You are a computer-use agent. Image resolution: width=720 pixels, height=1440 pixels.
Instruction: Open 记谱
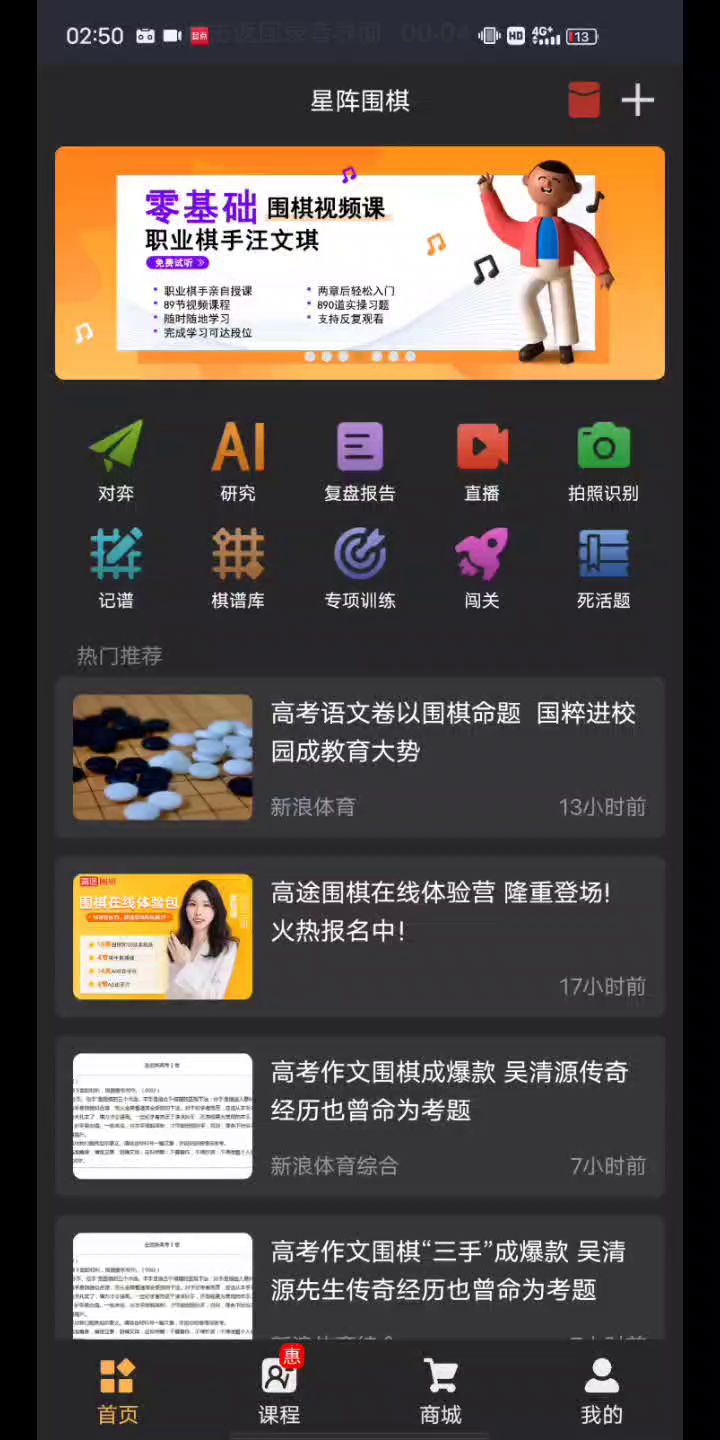click(116, 568)
